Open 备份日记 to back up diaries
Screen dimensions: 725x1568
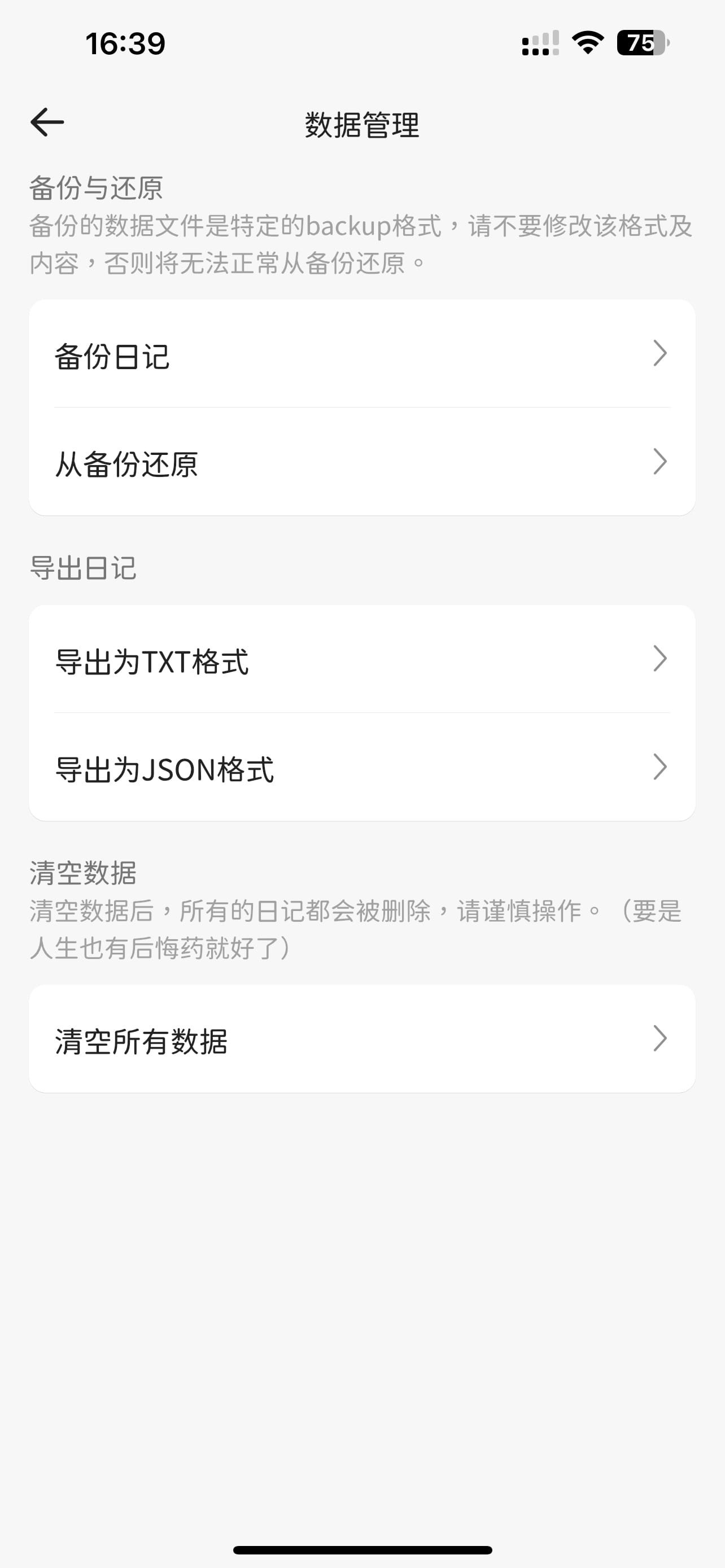tap(361, 355)
